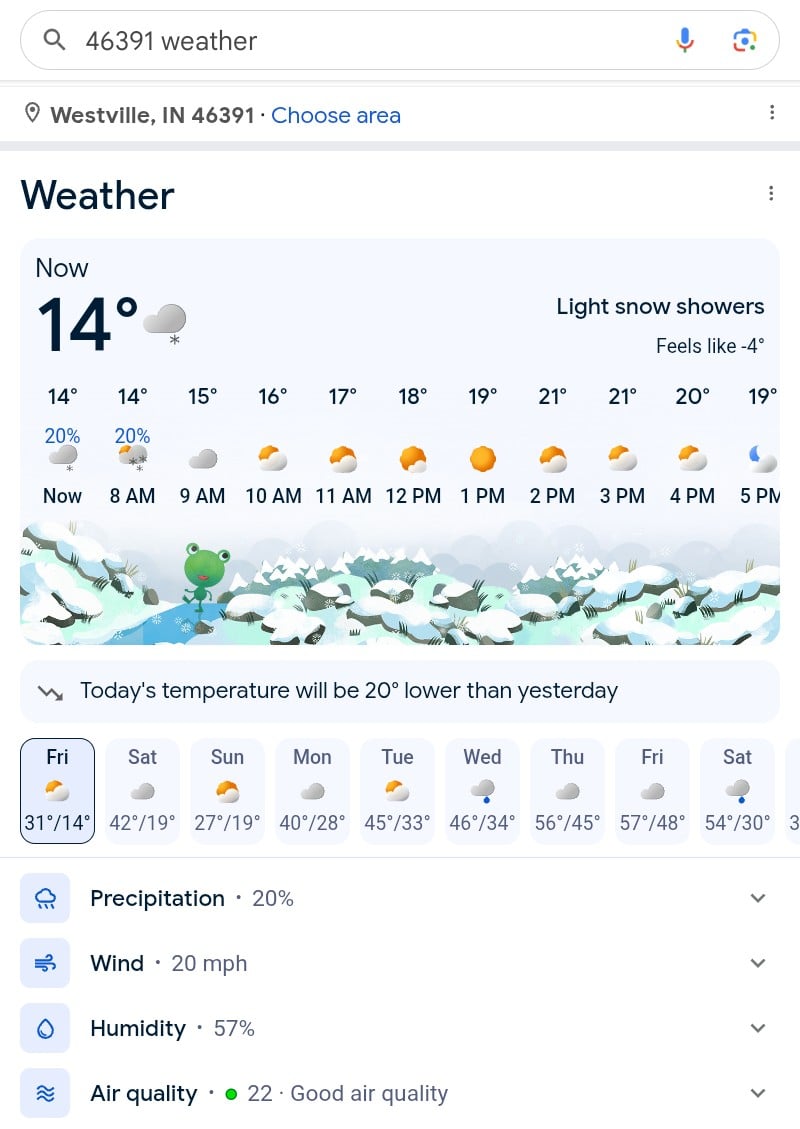Tap the Choose area link
The image size is (800, 1129).
pyautogui.click(x=336, y=115)
